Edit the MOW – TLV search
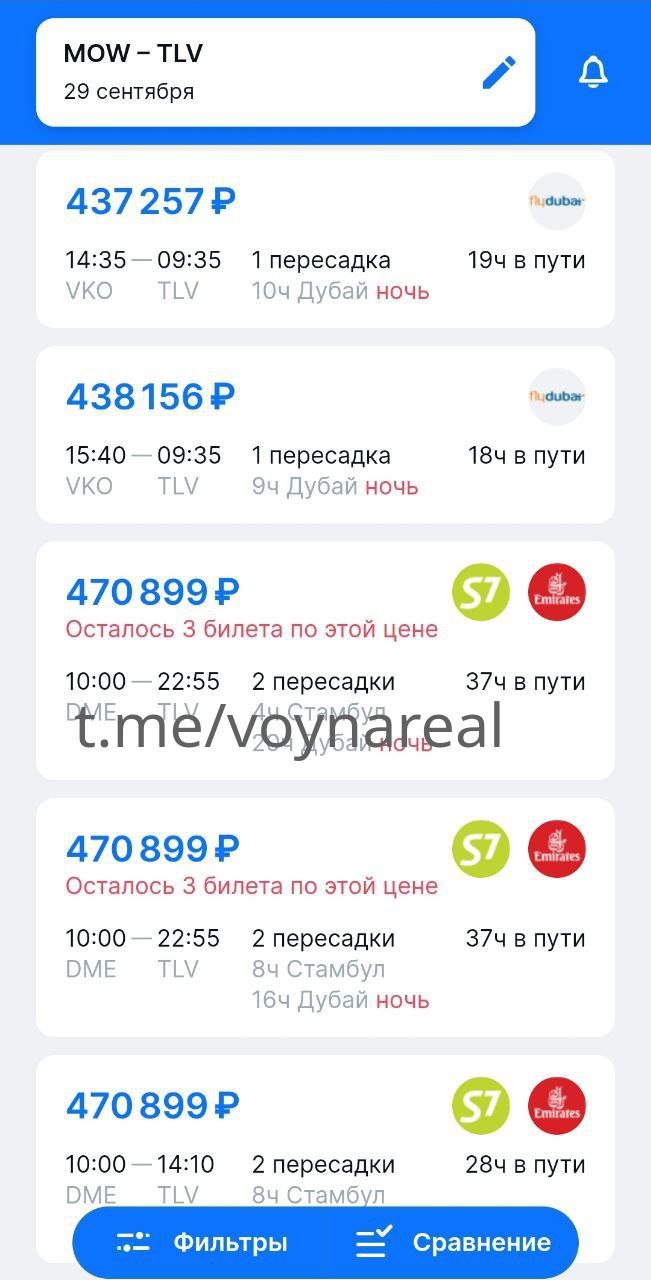 [x=498, y=73]
